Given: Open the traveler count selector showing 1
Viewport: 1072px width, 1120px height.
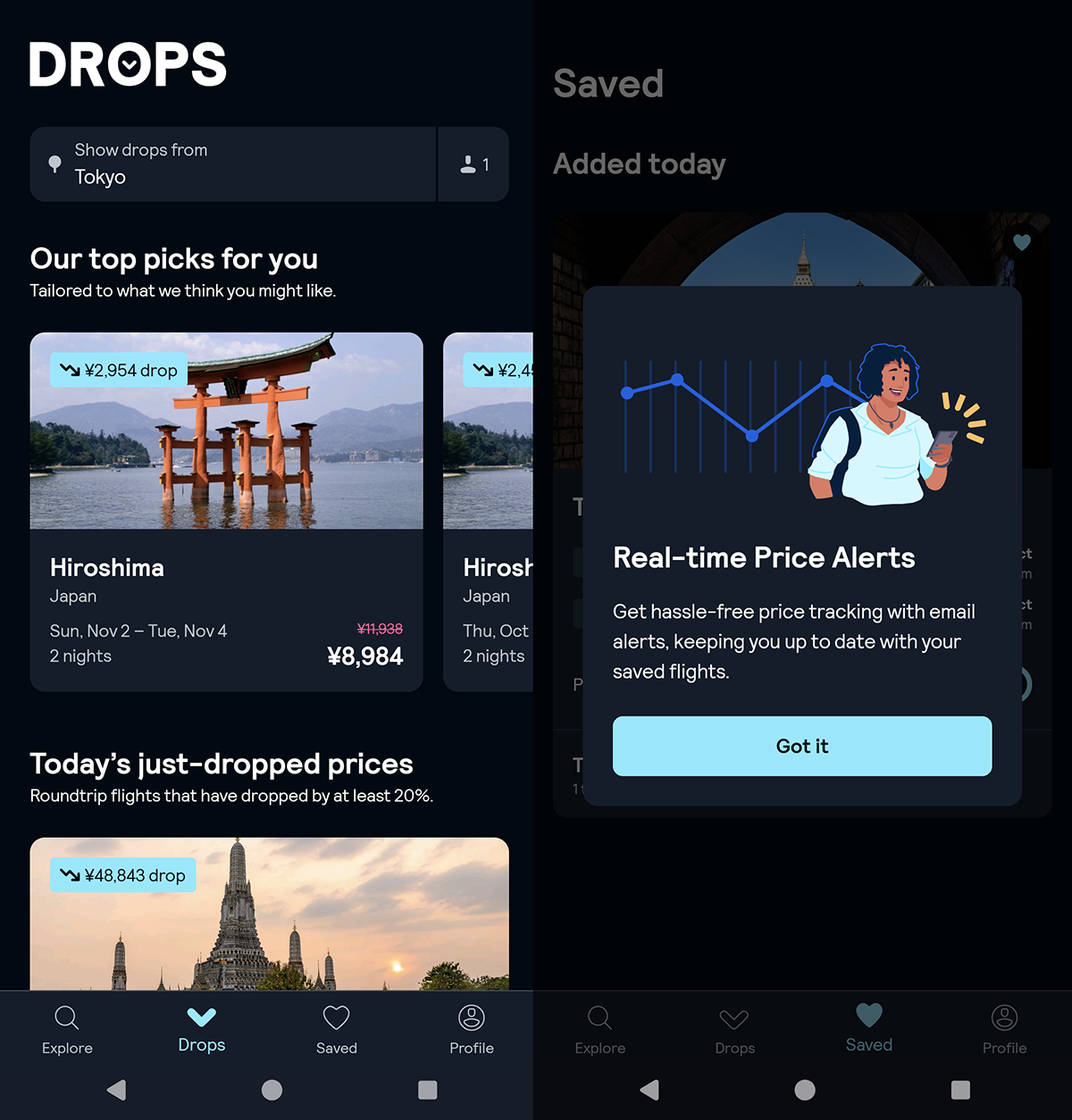Looking at the screenshot, I should (474, 164).
